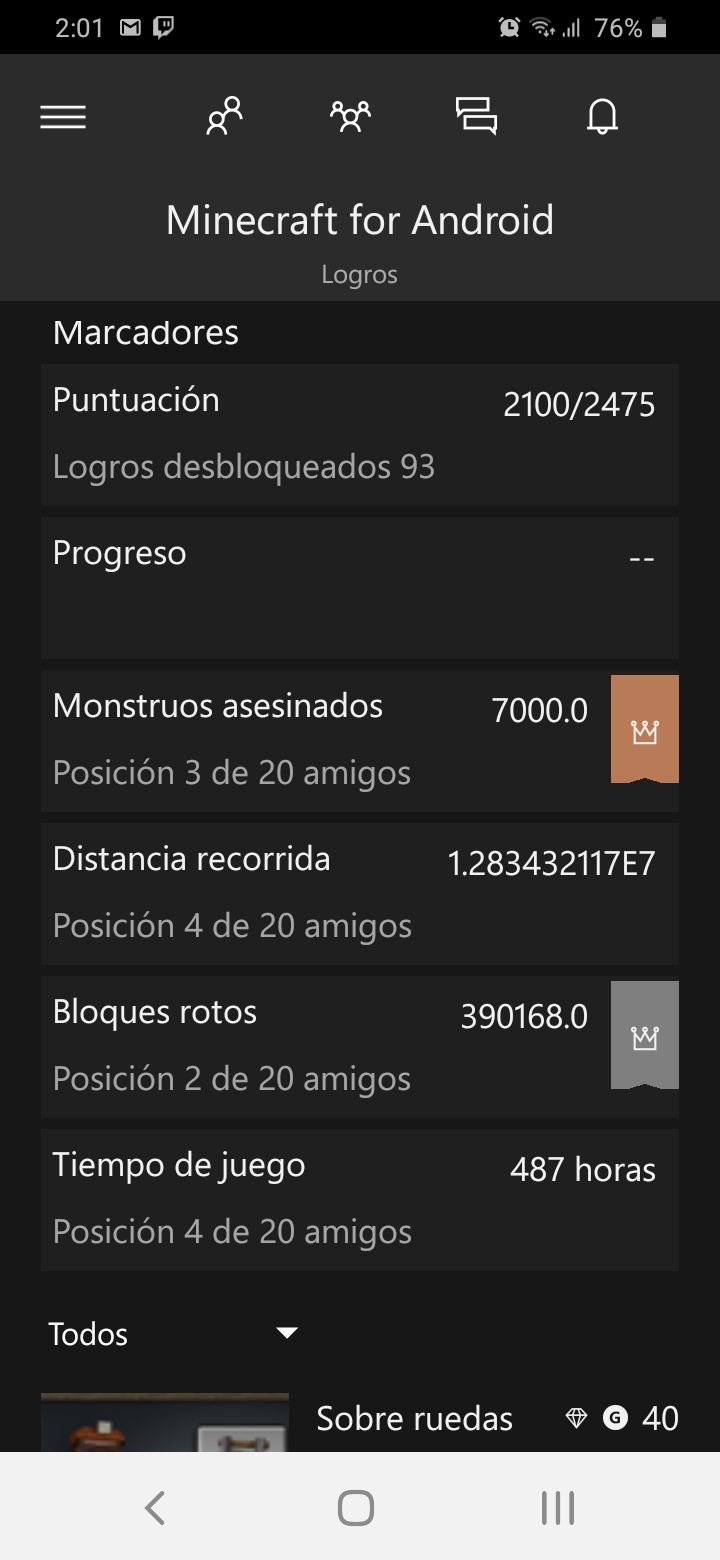The height and width of the screenshot is (1560, 720).
Task: Open the notifications bell
Action: coord(602,117)
